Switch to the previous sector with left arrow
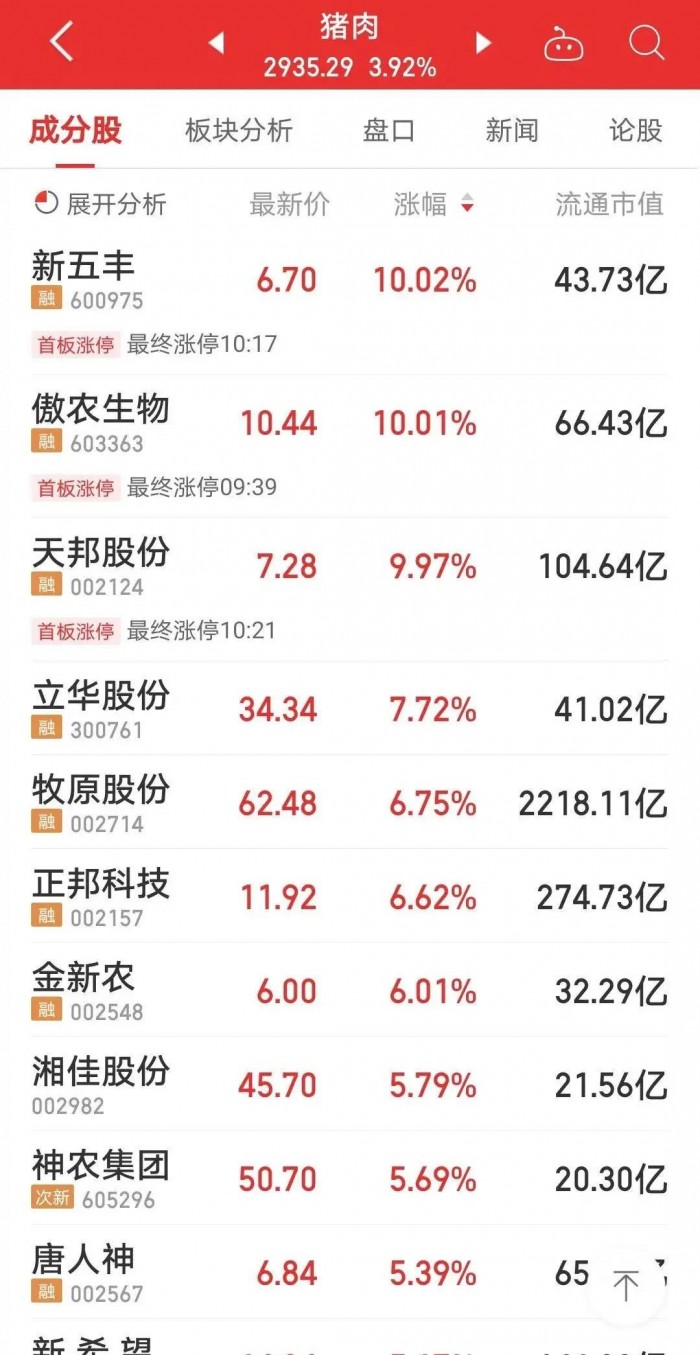 pyautogui.click(x=216, y=43)
